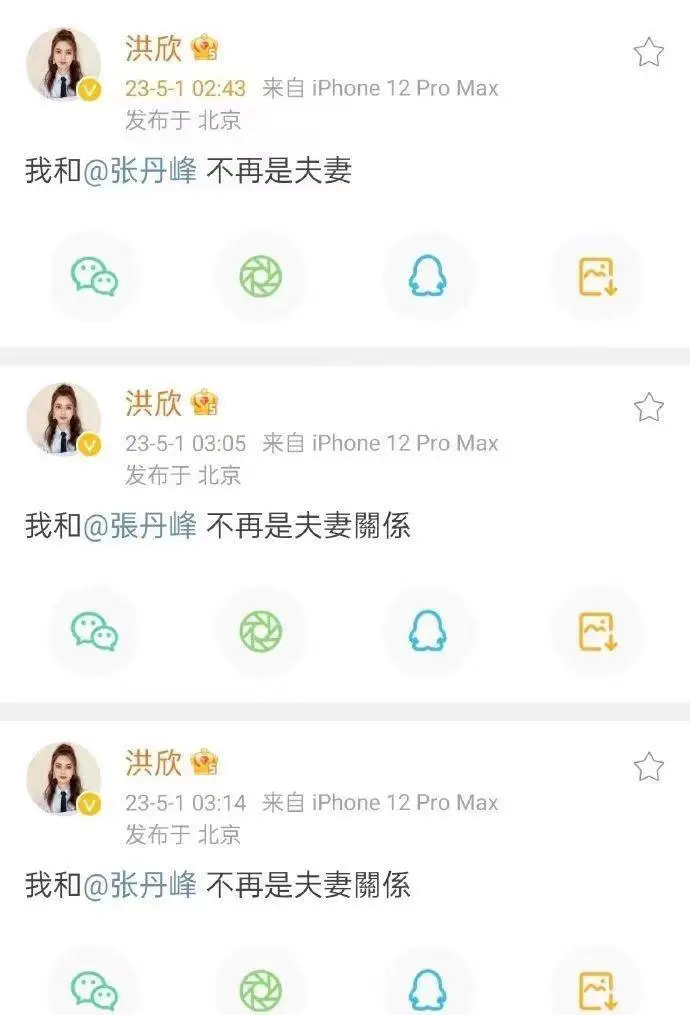Open the @张丹峰 mention in the 03:14 post
The width and height of the screenshot is (690, 1015).
(139, 885)
